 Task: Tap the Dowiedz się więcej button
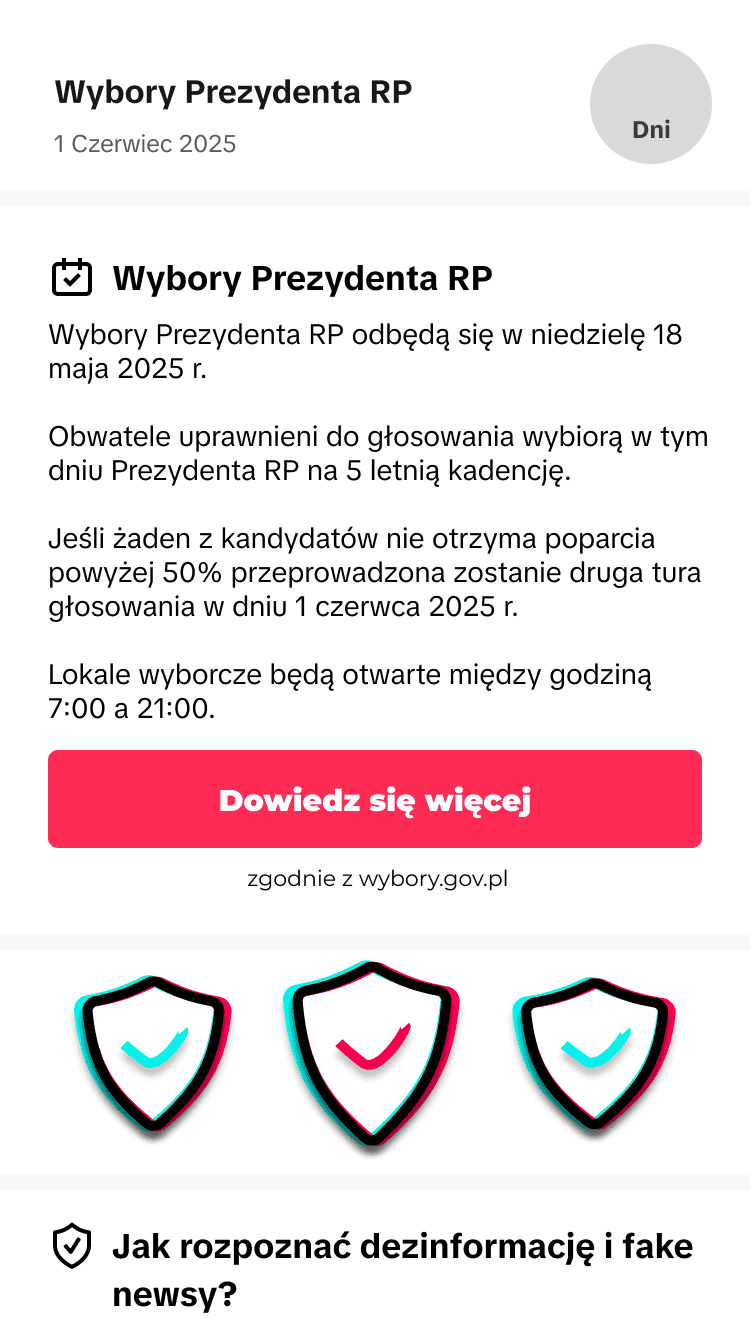375,799
